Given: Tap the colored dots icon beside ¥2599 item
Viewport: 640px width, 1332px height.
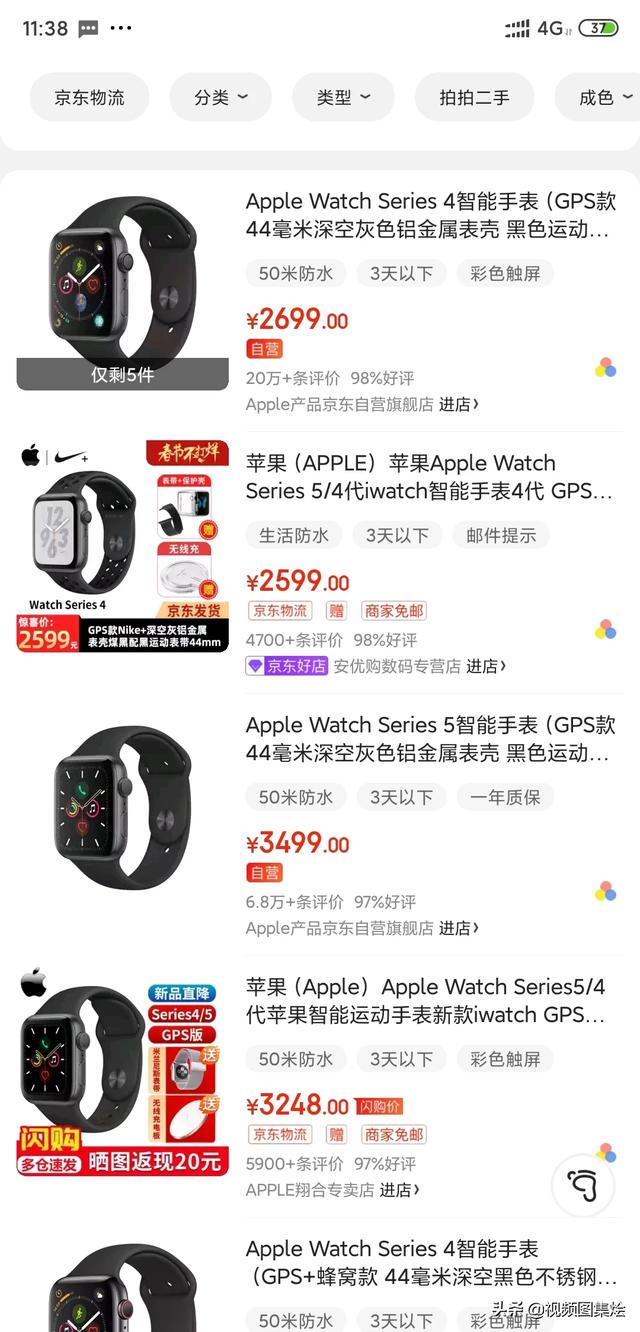Looking at the screenshot, I should pos(606,629).
